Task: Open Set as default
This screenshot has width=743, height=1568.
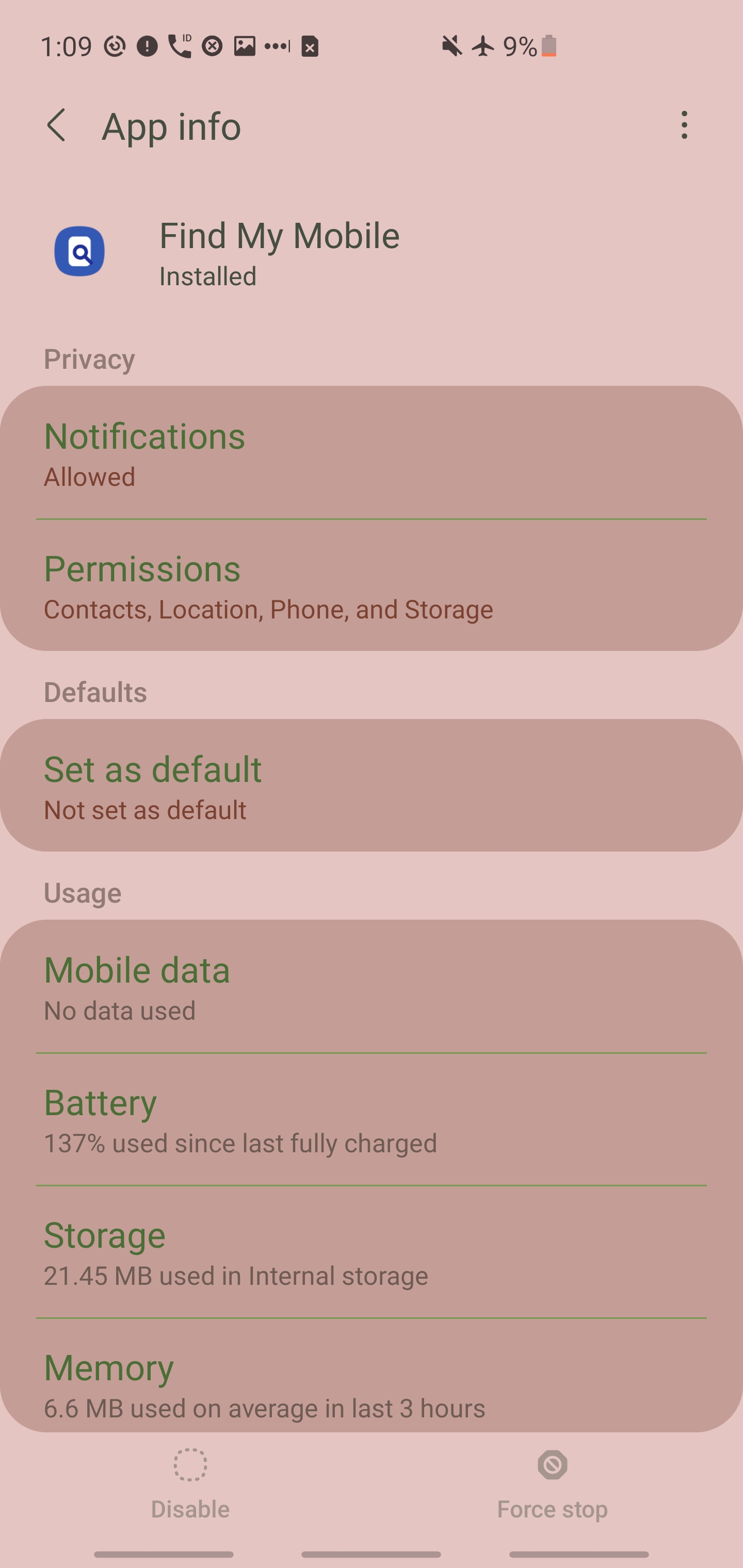Action: click(370, 786)
